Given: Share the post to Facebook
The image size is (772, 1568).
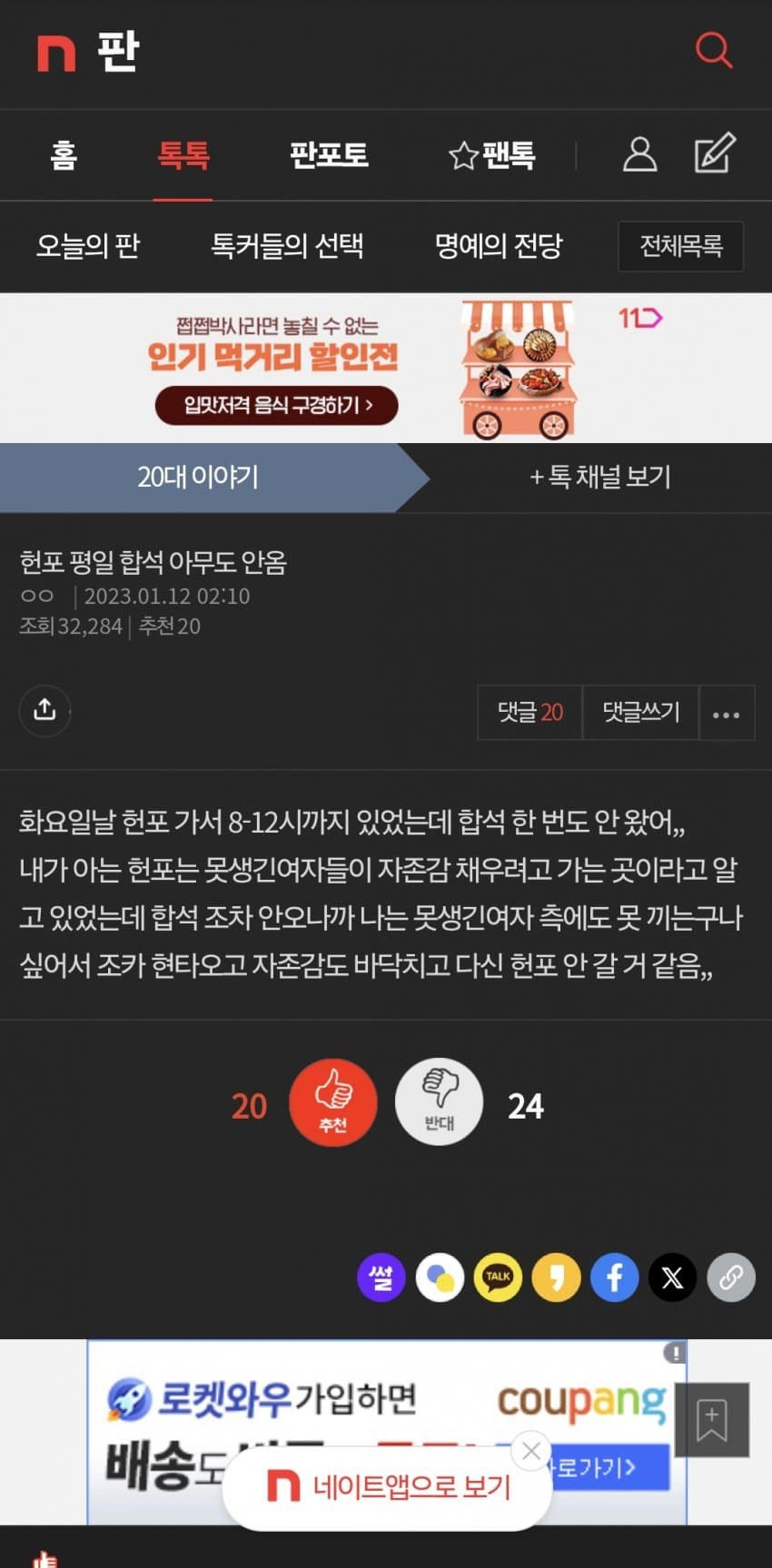Looking at the screenshot, I should 615,1277.
